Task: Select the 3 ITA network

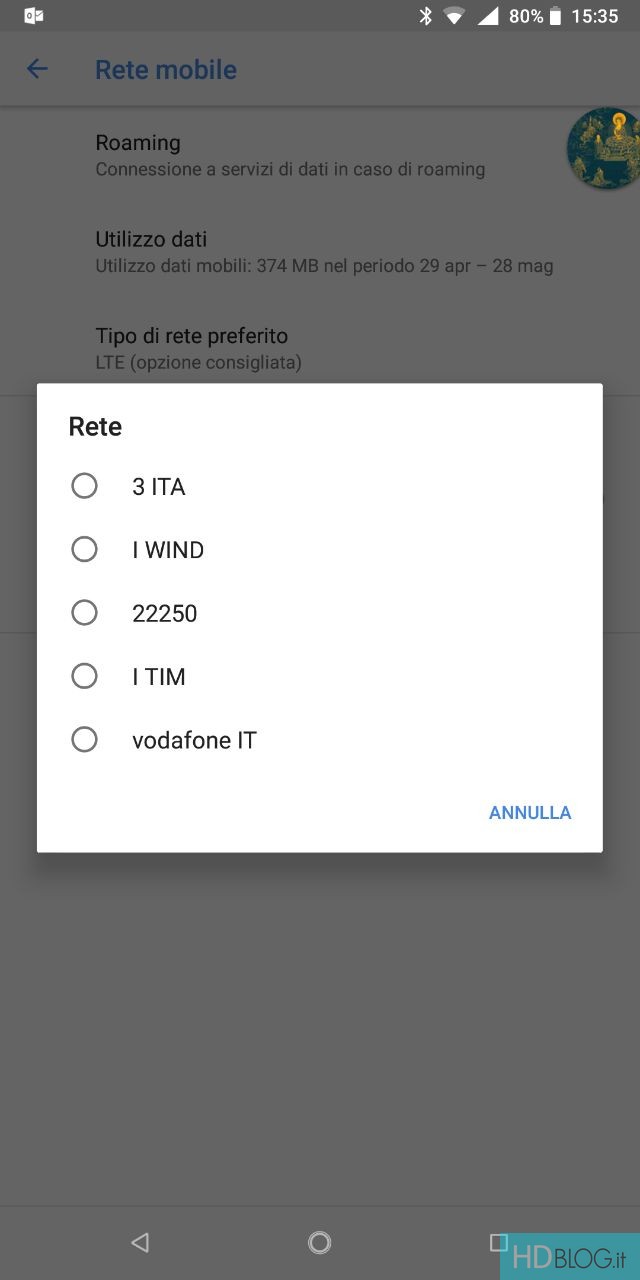Action: (x=85, y=486)
